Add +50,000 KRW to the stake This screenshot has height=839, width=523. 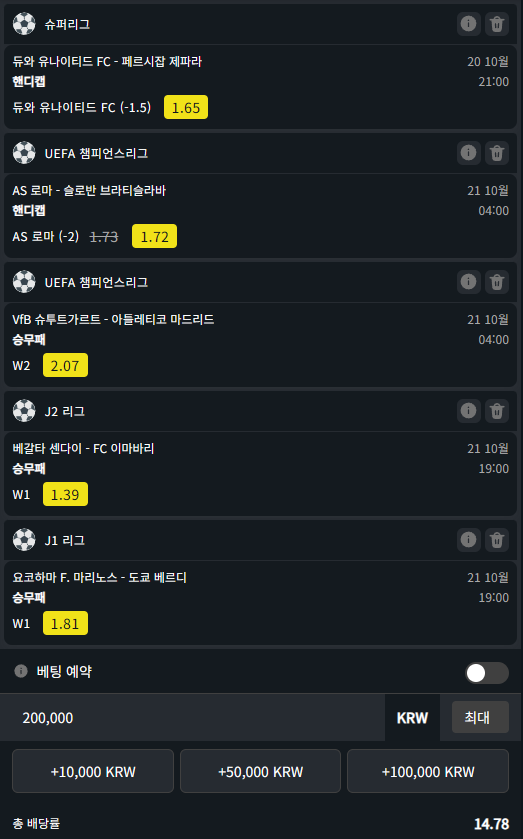[x=261, y=771]
